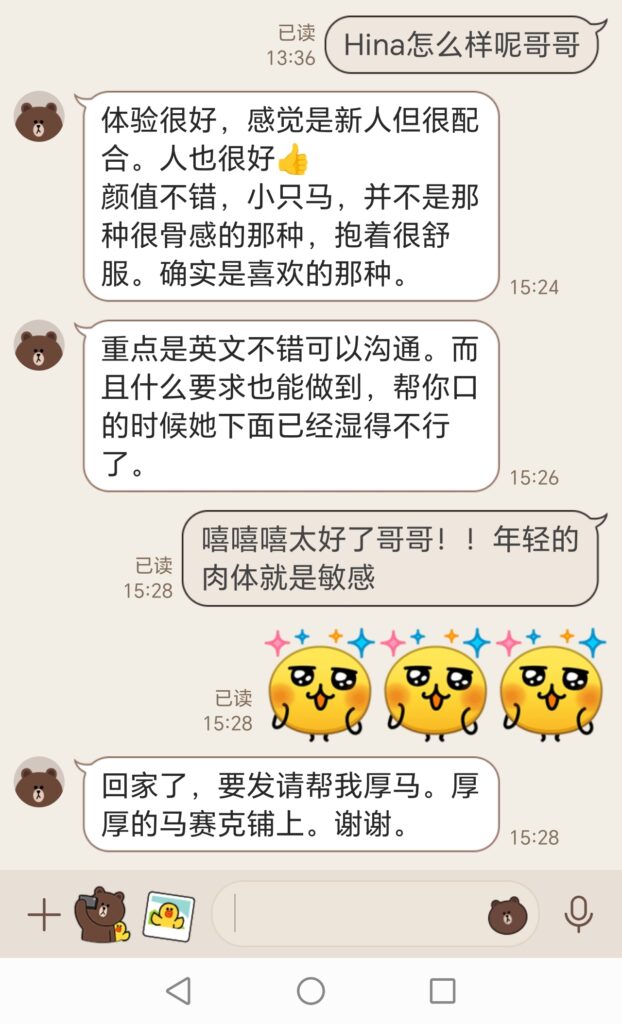Focus the message input field
This screenshot has height=1024, width=622.
click(355, 915)
